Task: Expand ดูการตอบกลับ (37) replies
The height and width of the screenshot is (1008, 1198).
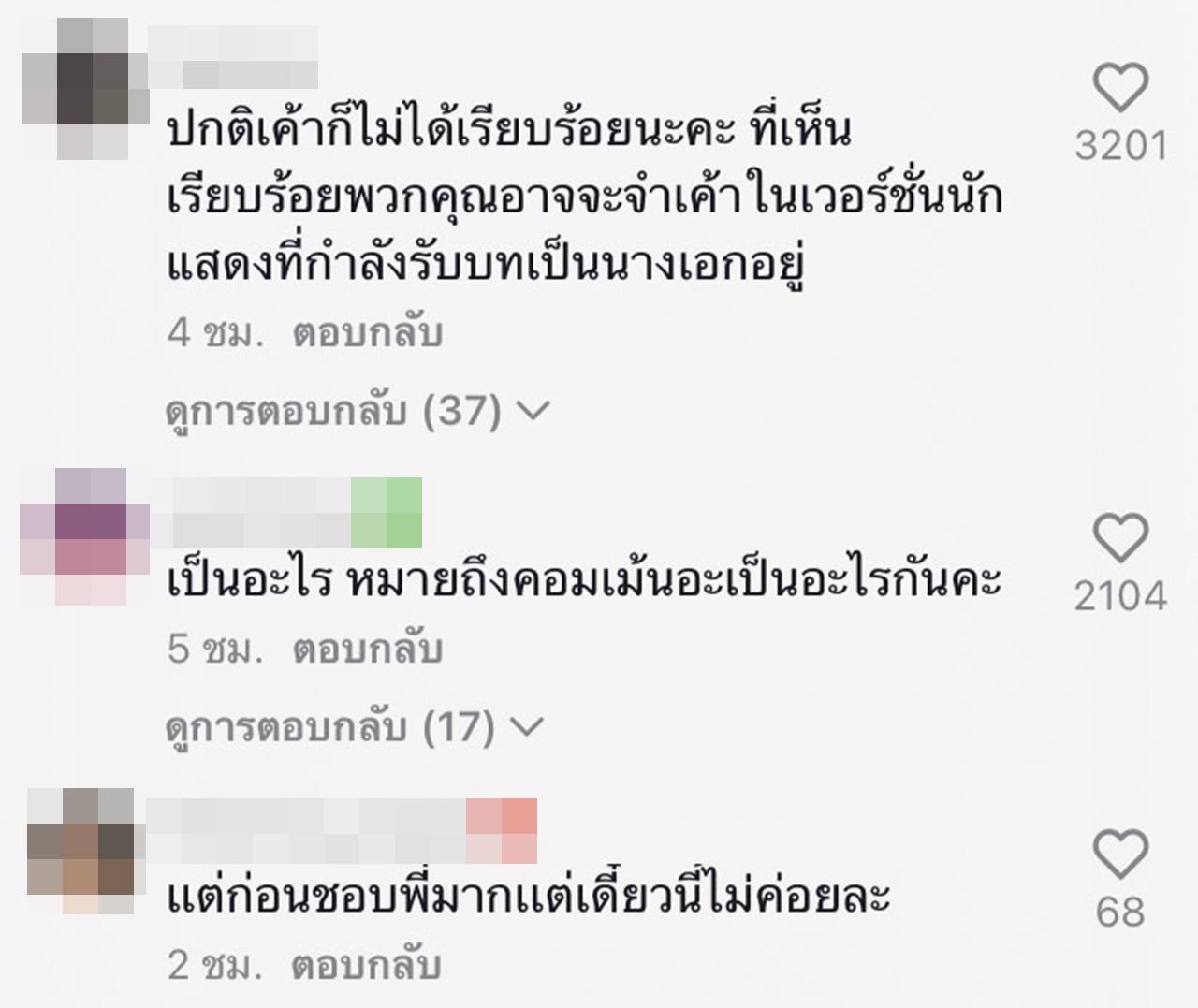Action: tap(356, 410)
